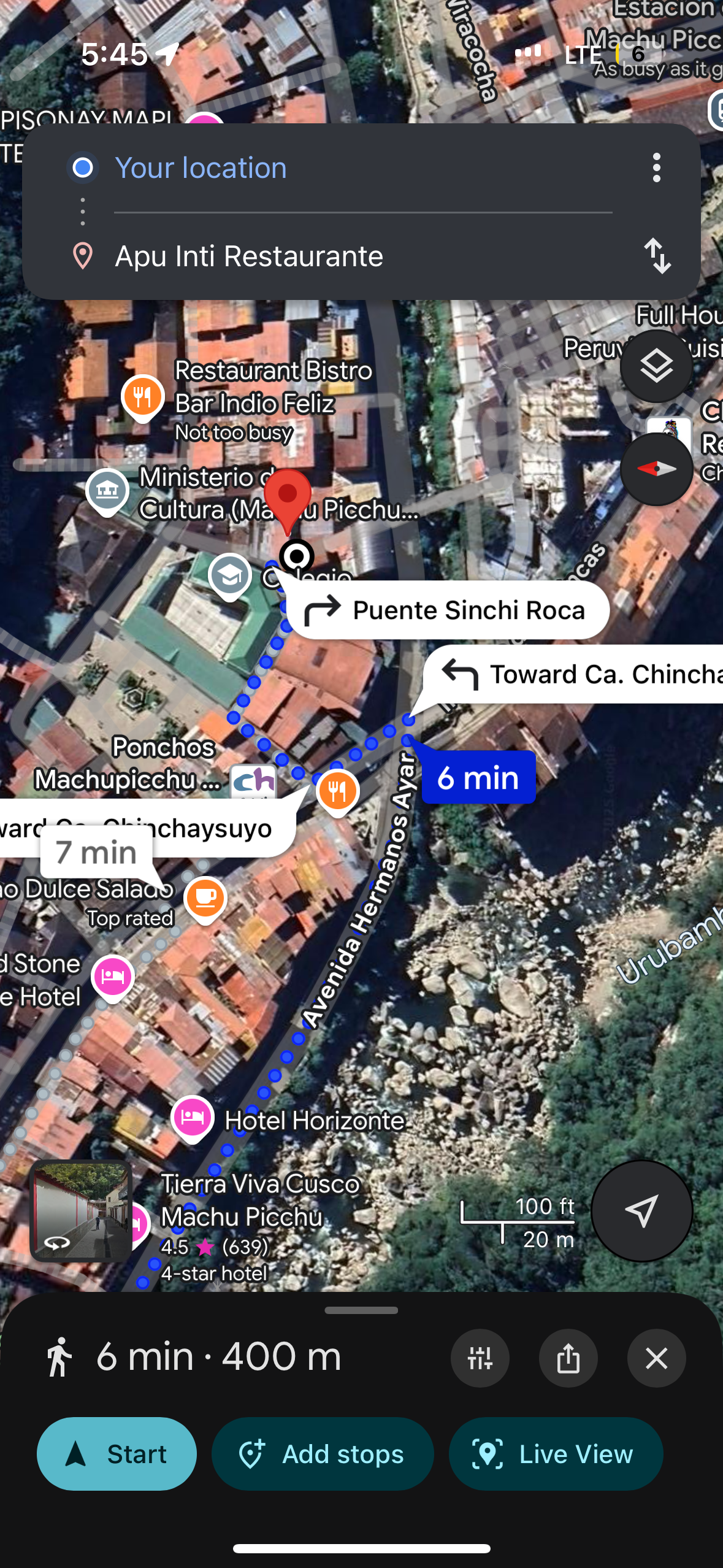The width and height of the screenshot is (723, 1568).
Task: Start walking navigation
Action: [117, 1454]
